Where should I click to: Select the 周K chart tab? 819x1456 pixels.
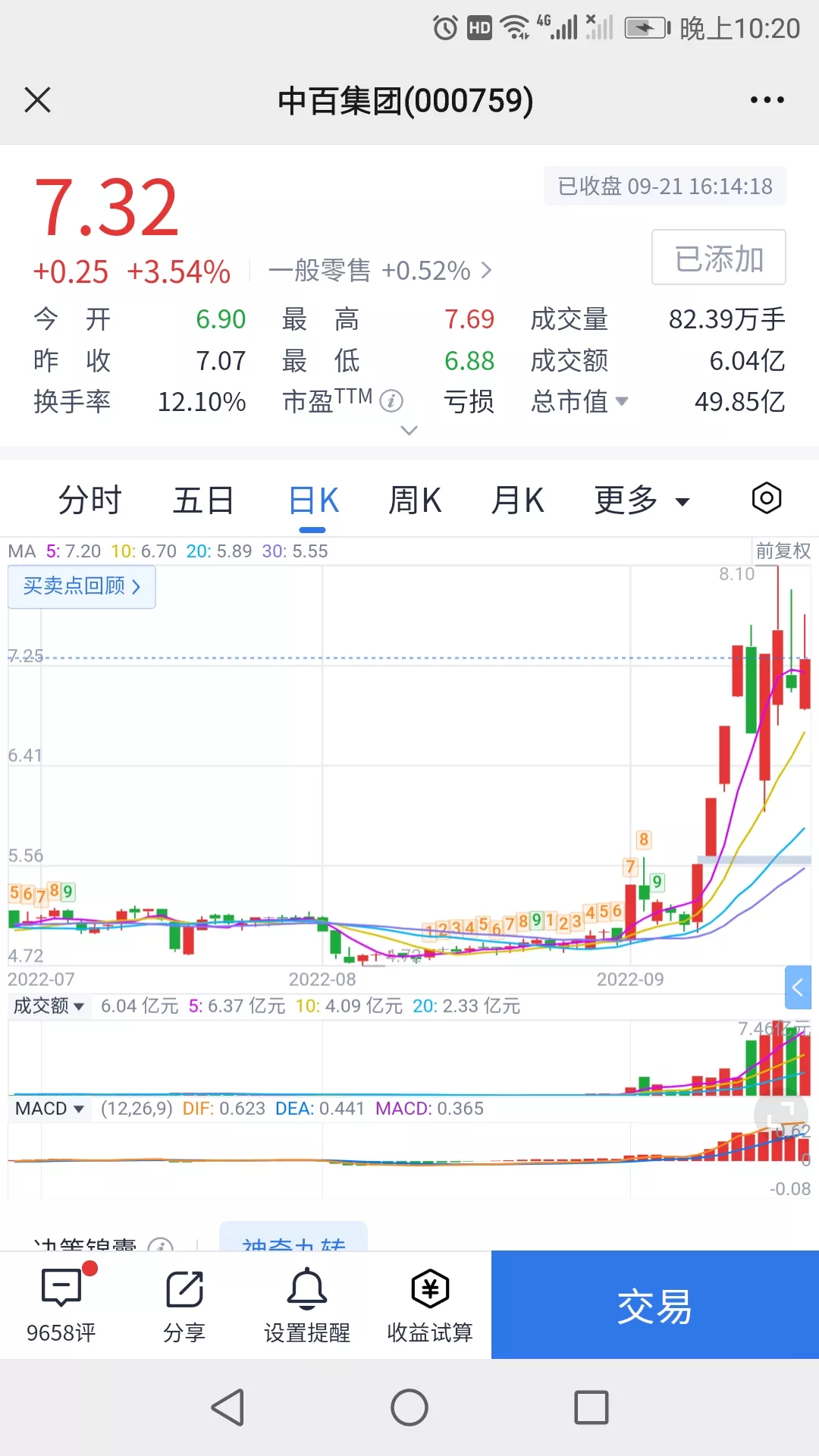click(414, 500)
